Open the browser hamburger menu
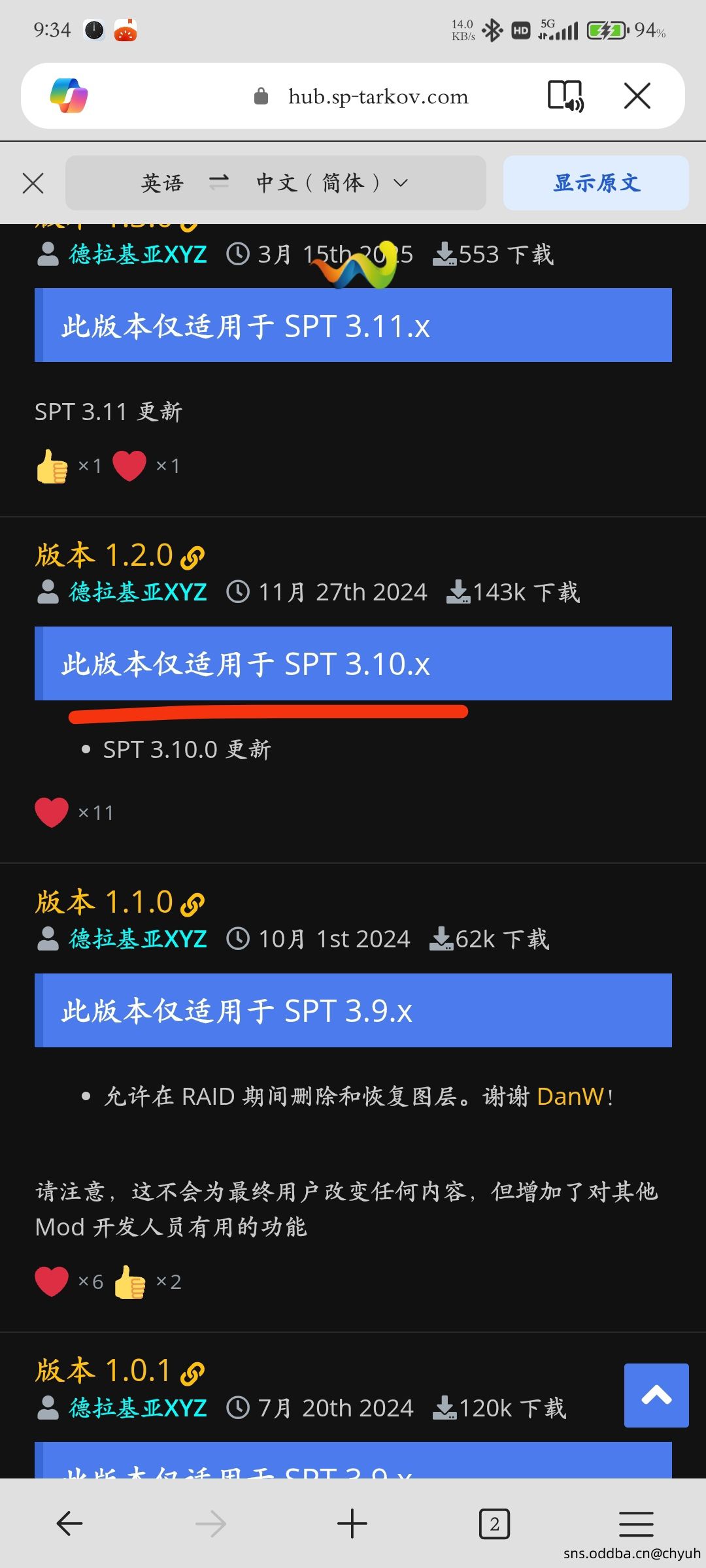Image resolution: width=706 pixels, height=1568 pixels. 636,1524
